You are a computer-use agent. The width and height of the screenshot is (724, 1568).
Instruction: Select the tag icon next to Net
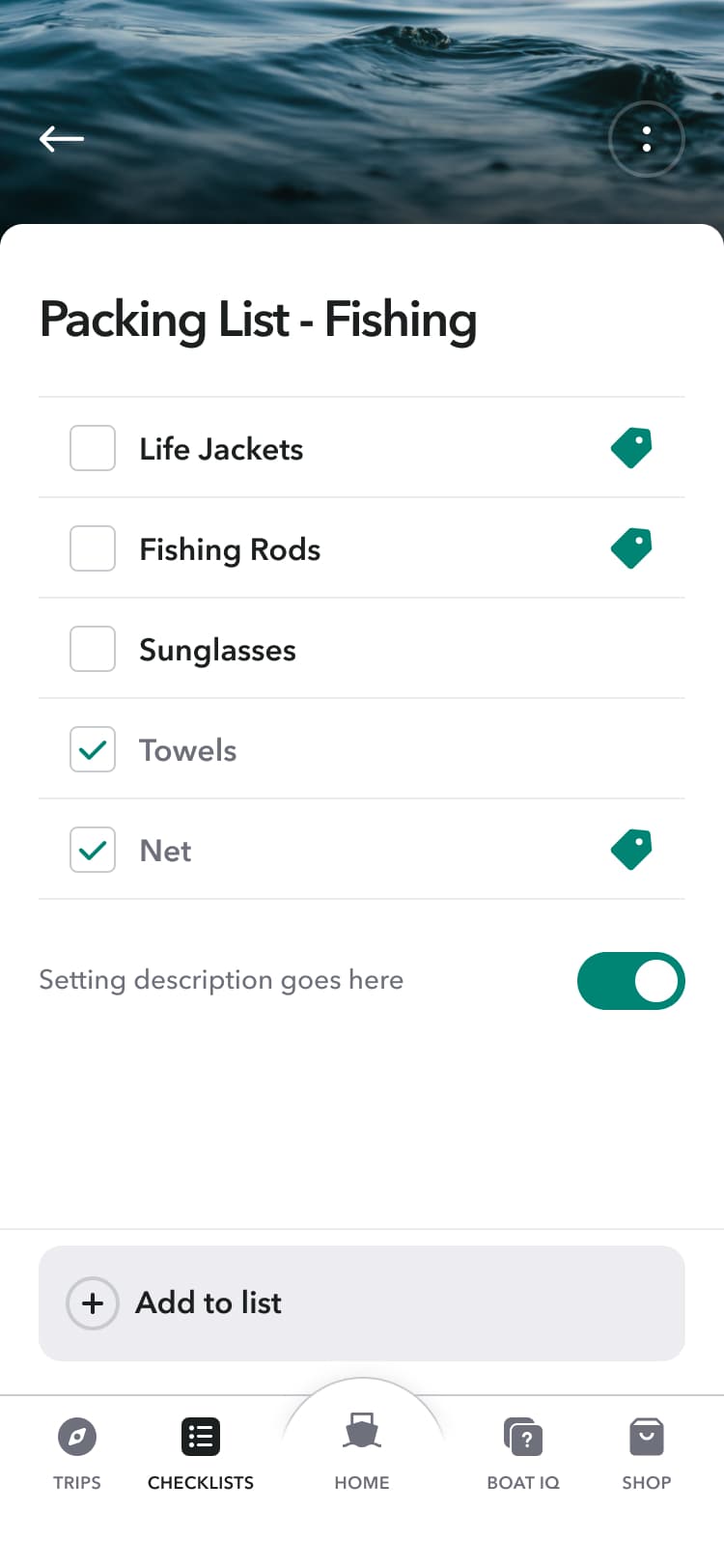[631, 850]
